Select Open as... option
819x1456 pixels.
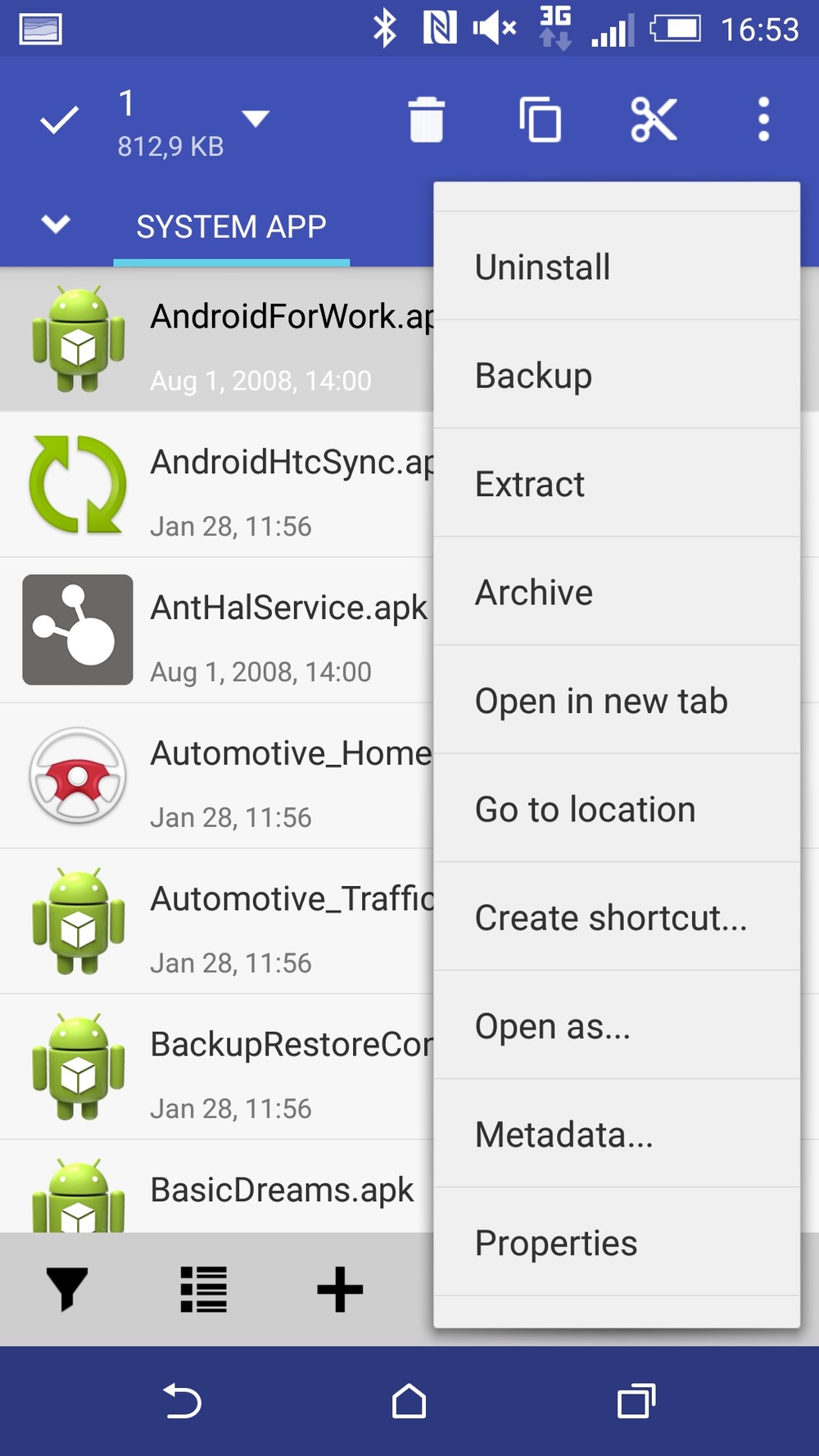click(x=552, y=1026)
